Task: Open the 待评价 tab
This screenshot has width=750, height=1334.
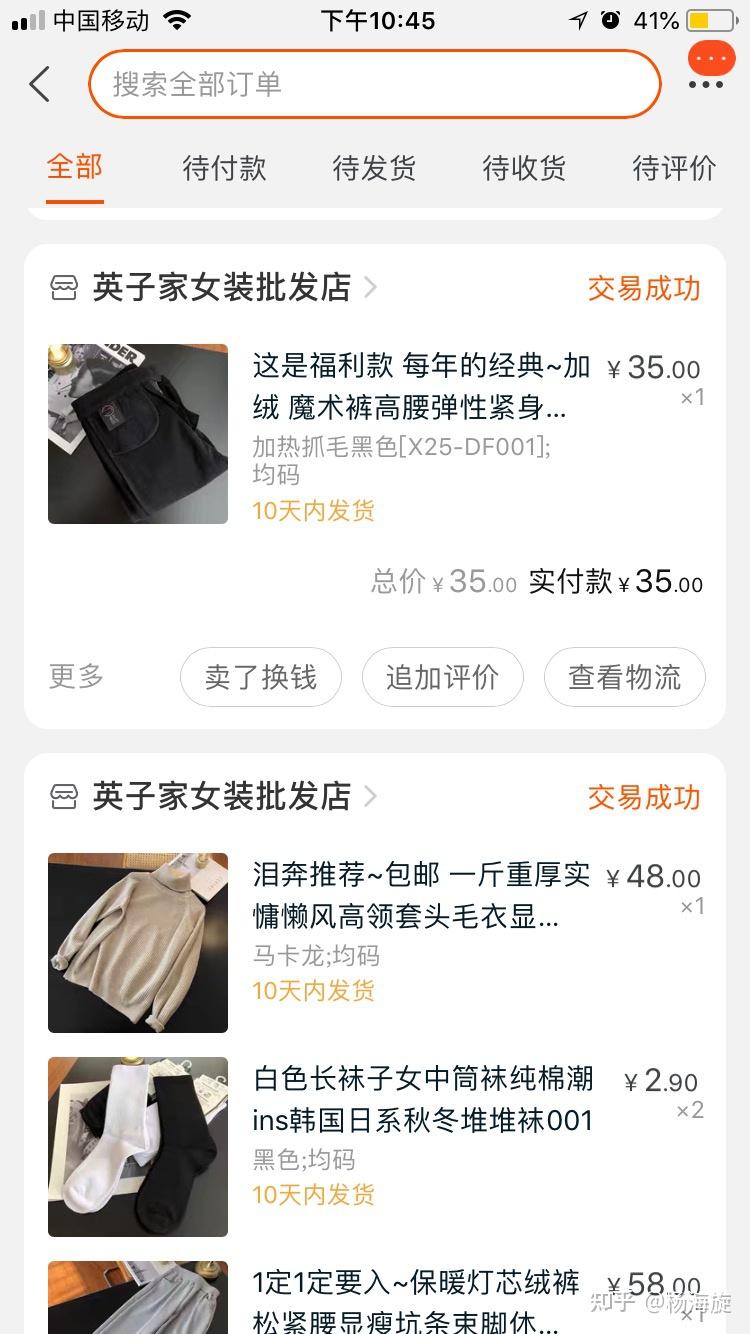Action: [x=673, y=168]
